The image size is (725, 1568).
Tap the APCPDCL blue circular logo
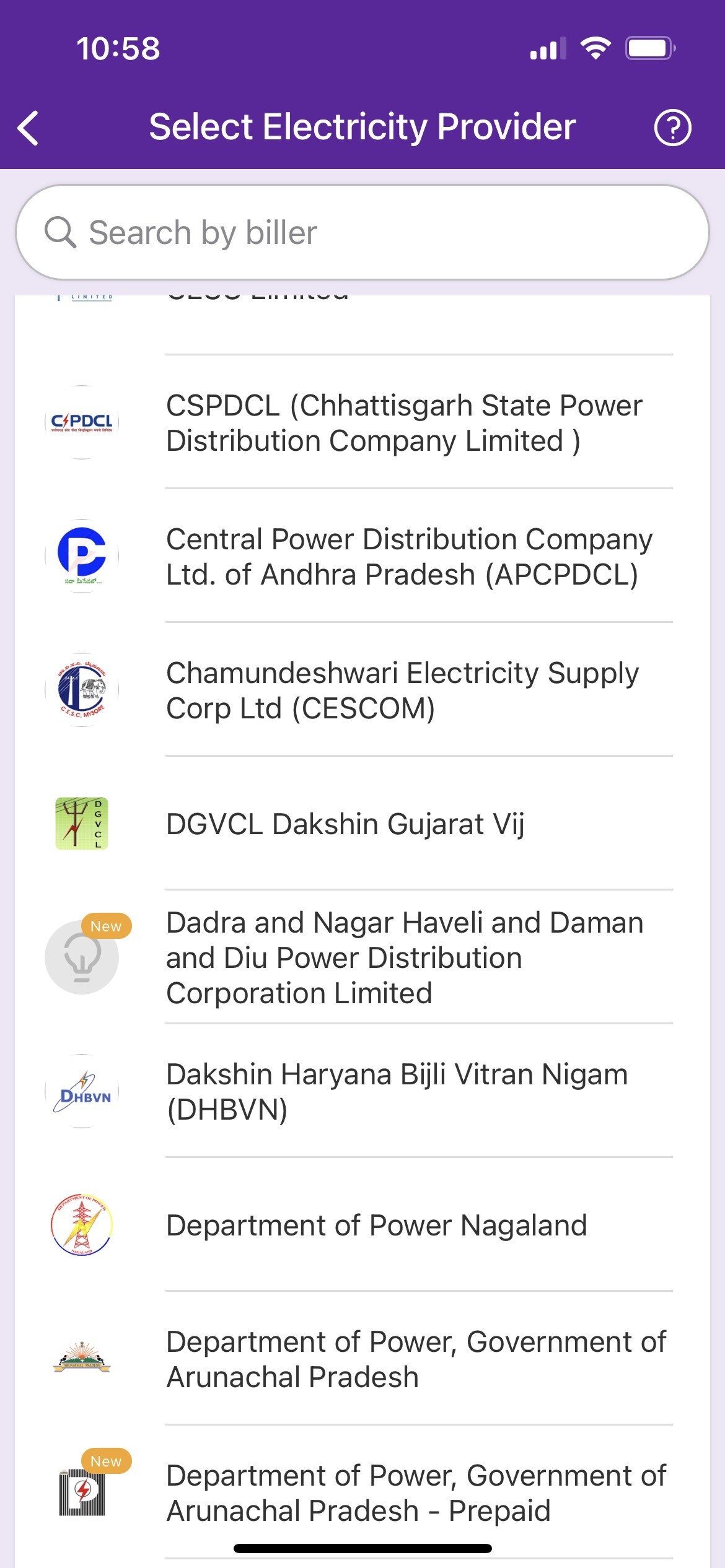click(81, 555)
